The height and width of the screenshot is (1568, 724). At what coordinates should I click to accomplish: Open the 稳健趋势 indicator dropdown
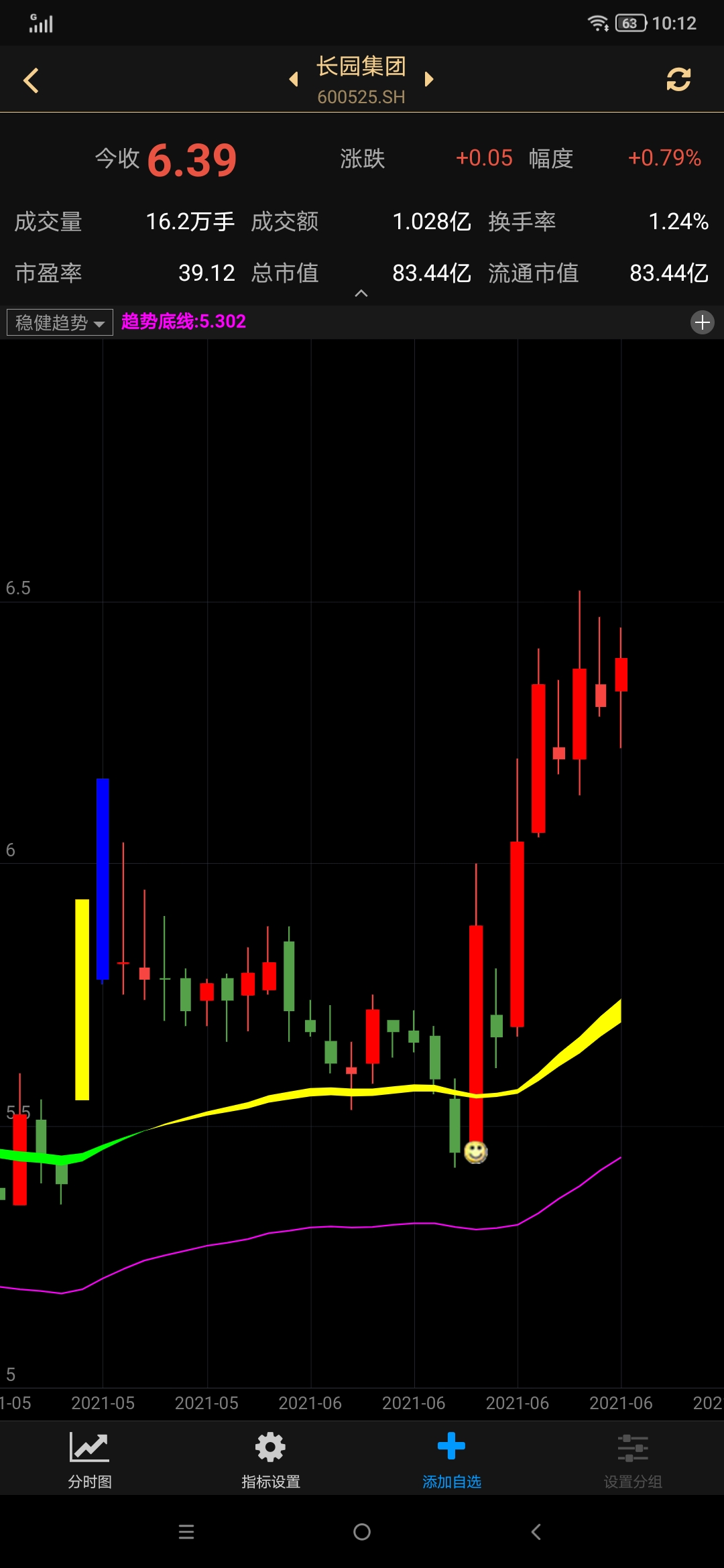pyautogui.click(x=60, y=322)
